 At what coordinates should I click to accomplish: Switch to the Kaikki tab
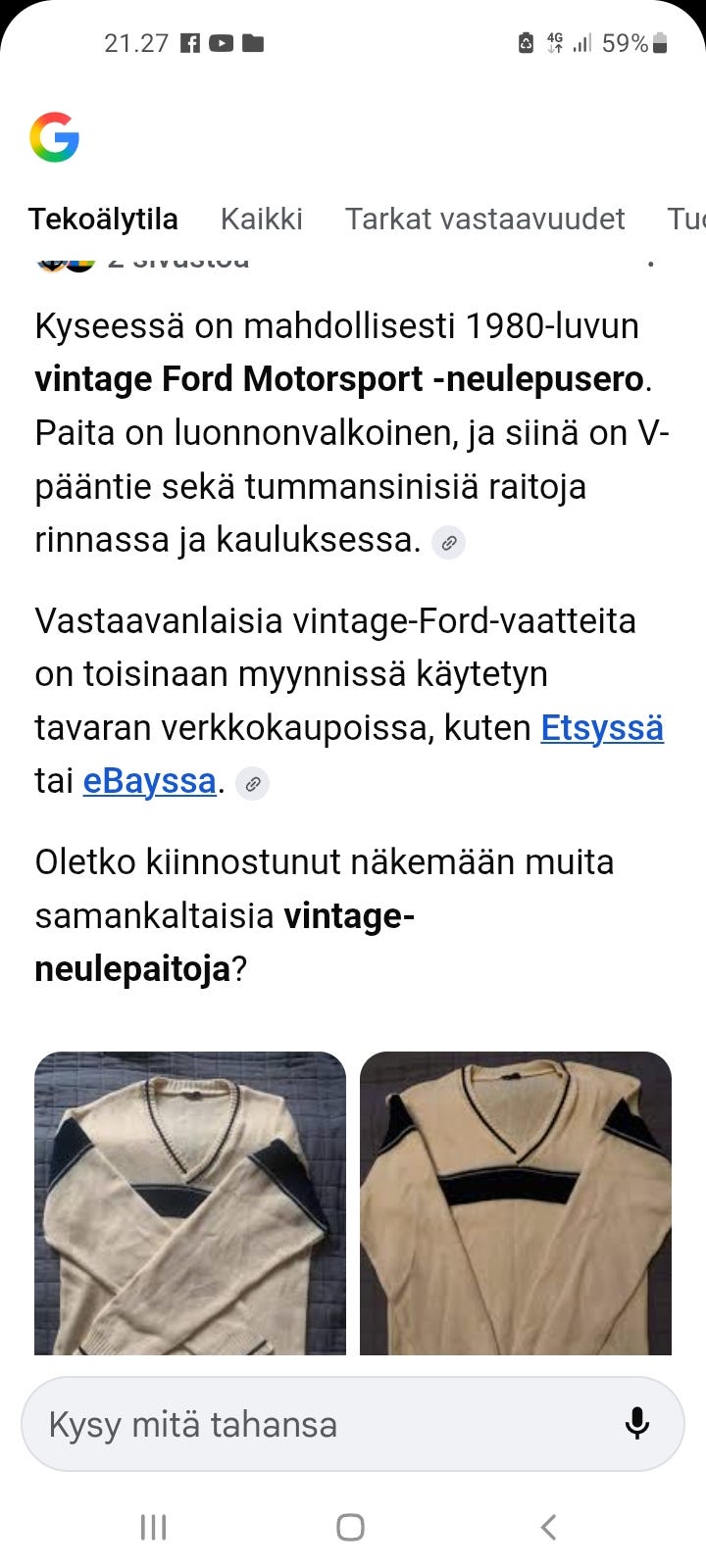[262, 219]
